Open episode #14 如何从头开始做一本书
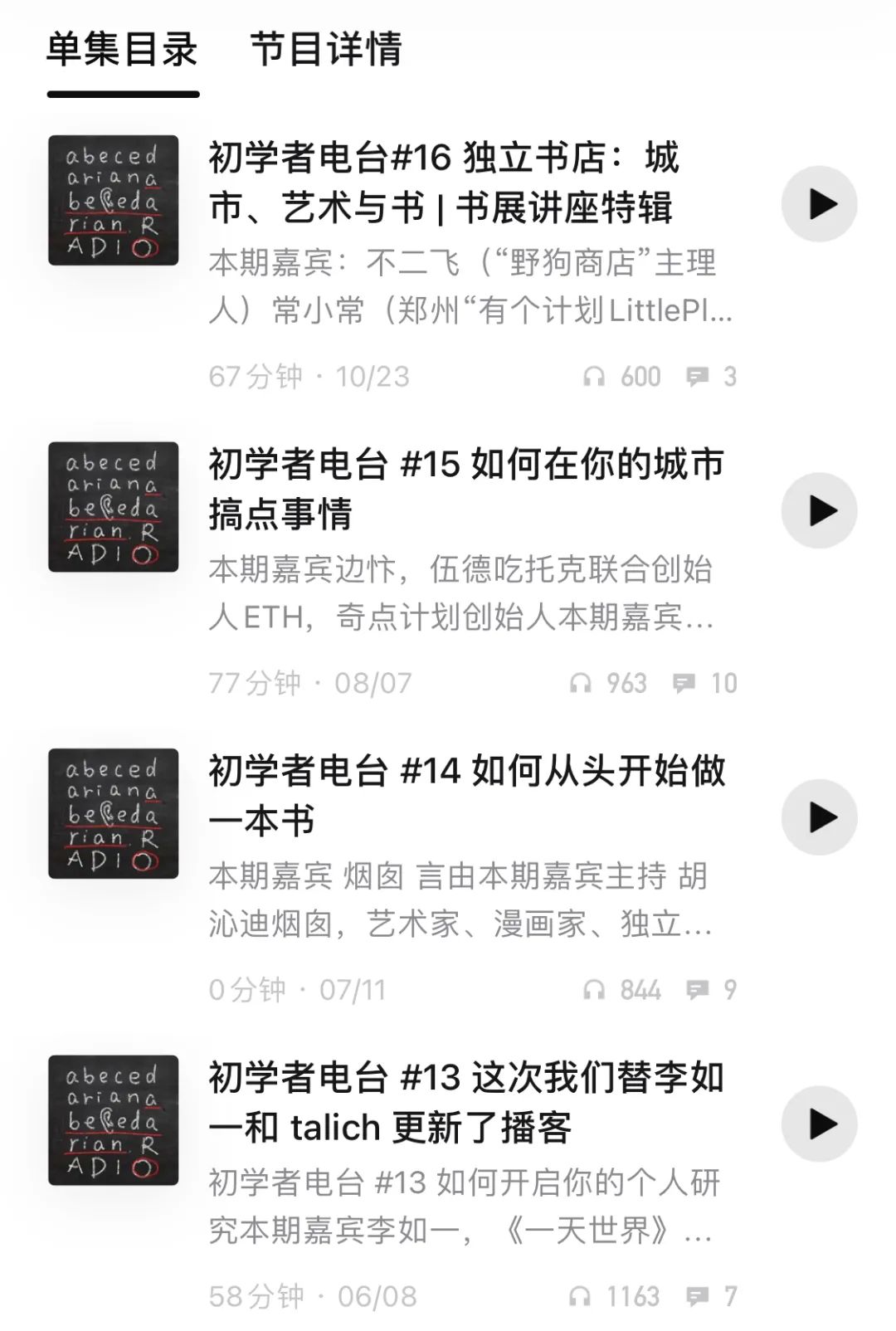The width and height of the screenshot is (896, 1331). 465,796
